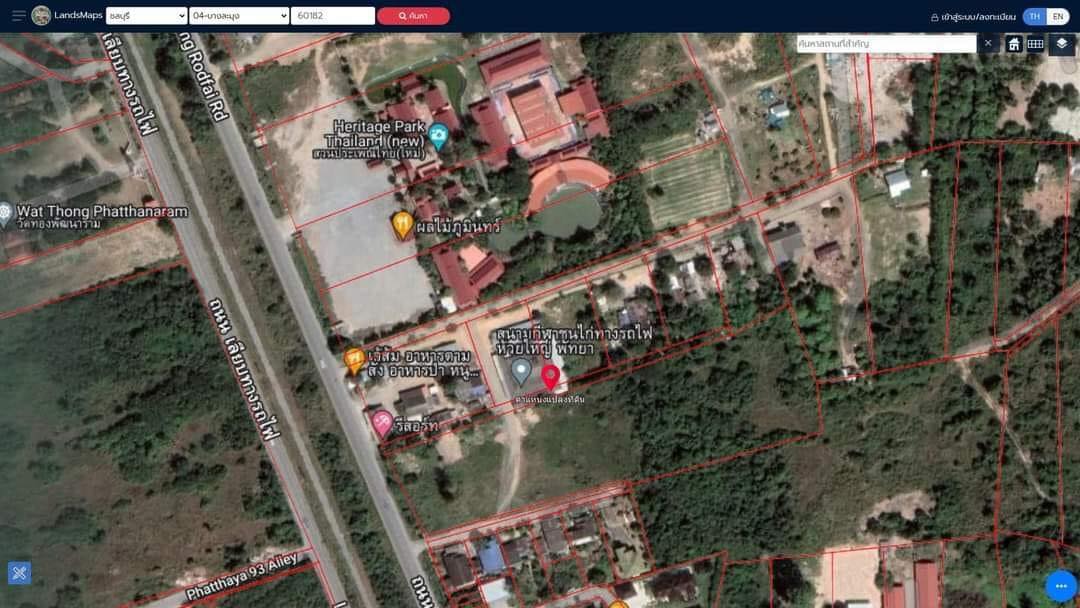The width and height of the screenshot is (1080, 608).
Task: Tap the pink รีสอร์ท lodging marker
Action: point(382,423)
